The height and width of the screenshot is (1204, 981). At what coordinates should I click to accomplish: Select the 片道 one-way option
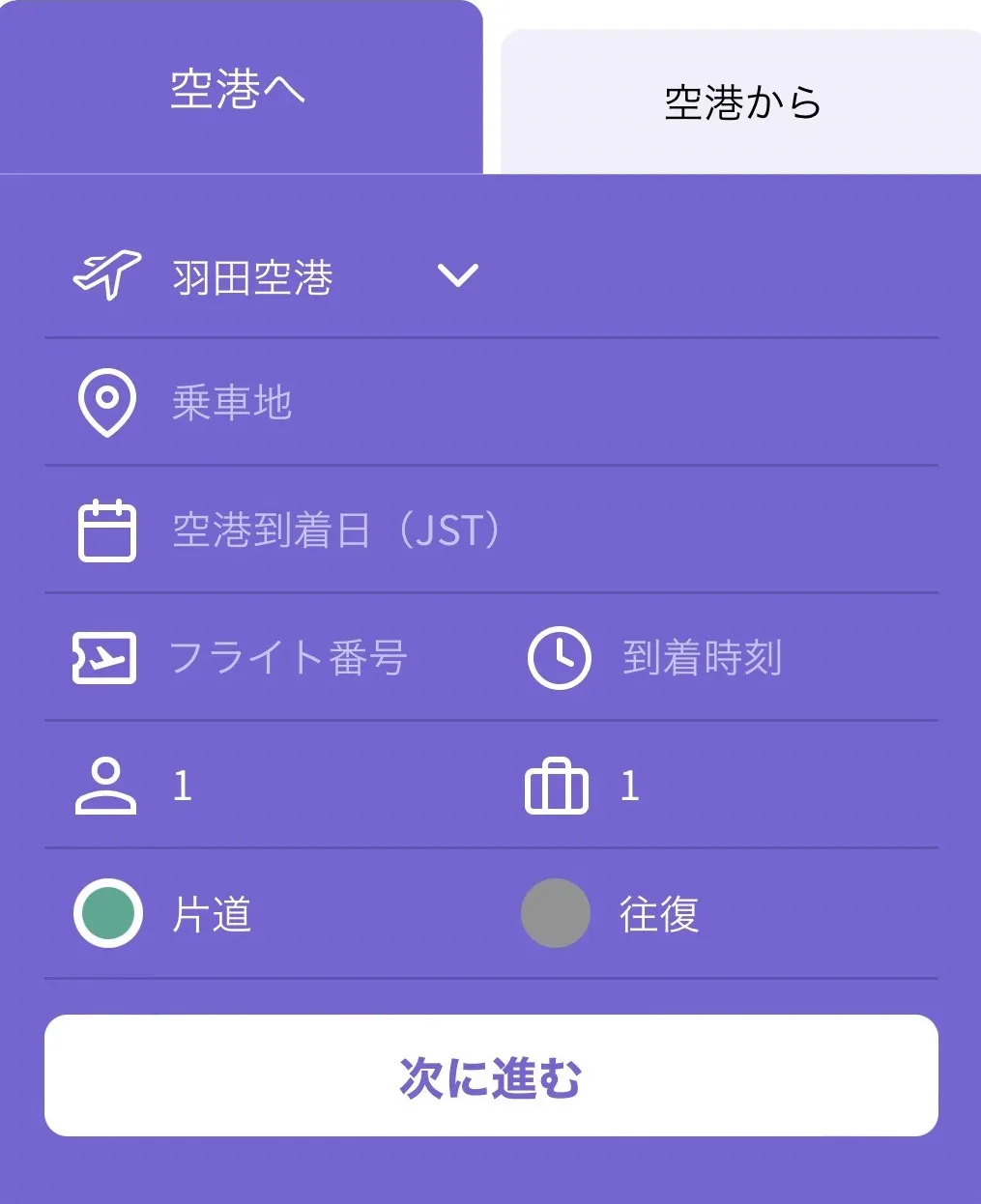108,913
